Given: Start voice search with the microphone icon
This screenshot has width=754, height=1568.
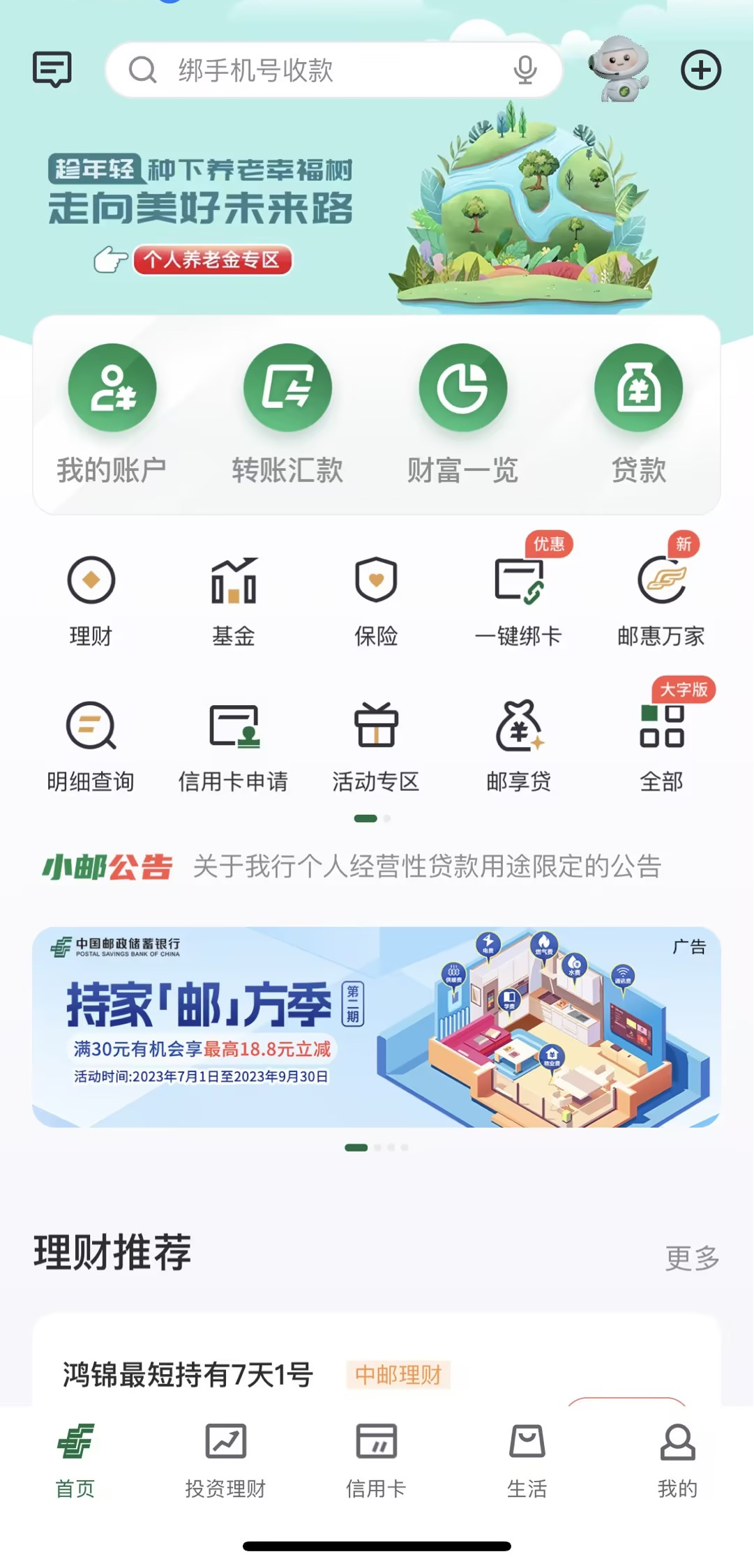Looking at the screenshot, I should (525, 70).
